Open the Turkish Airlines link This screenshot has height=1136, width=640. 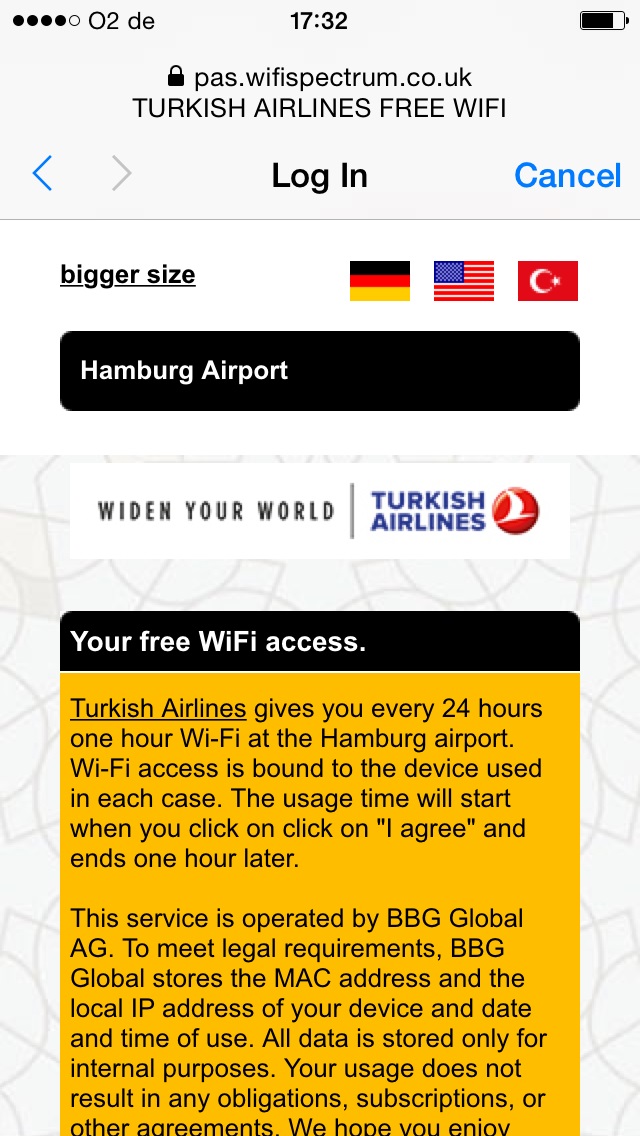pyautogui.click(x=158, y=709)
